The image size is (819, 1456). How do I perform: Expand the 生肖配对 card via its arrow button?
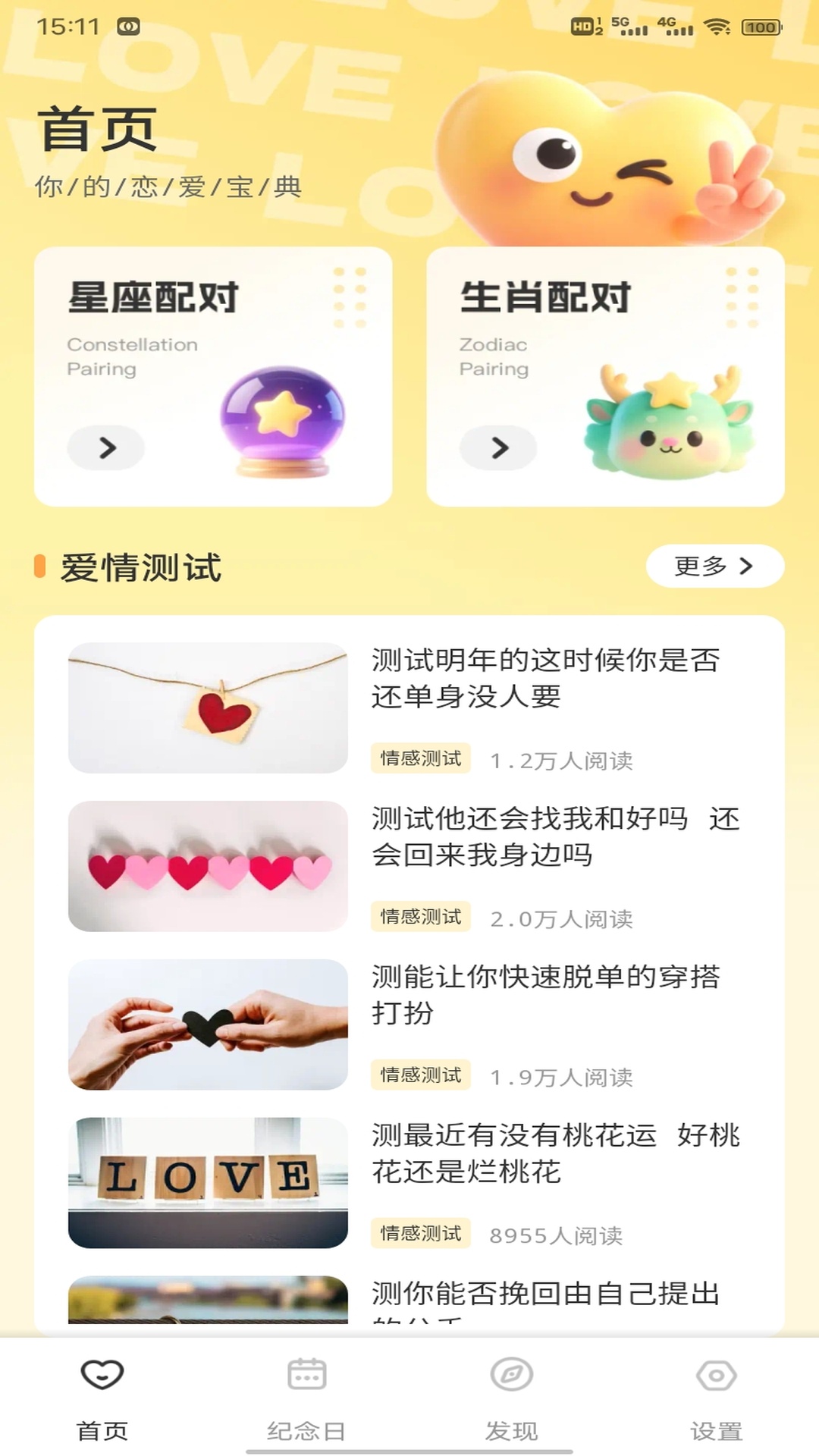498,447
